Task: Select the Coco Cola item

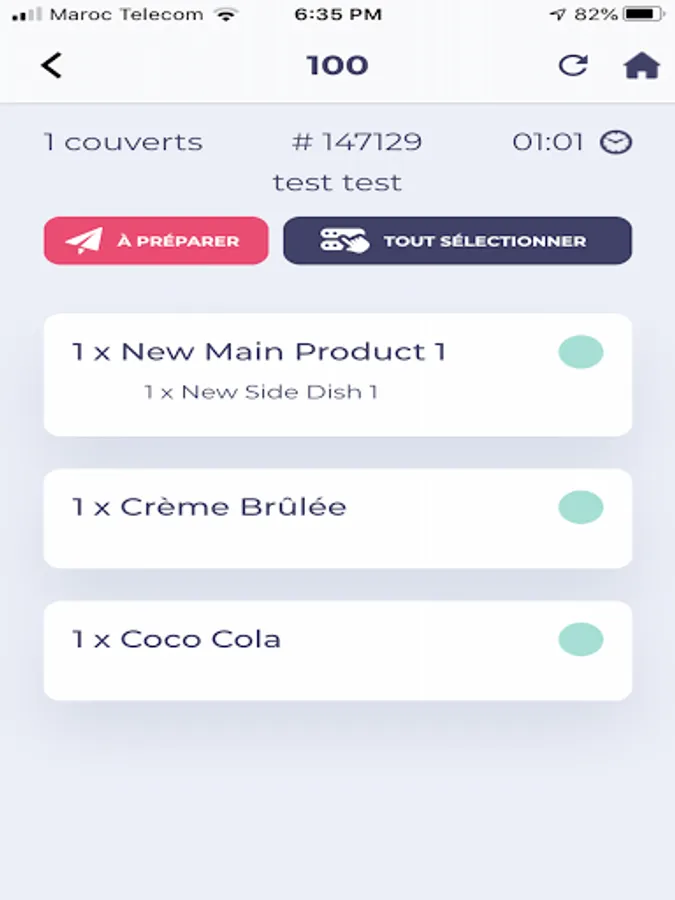Action: tap(338, 650)
